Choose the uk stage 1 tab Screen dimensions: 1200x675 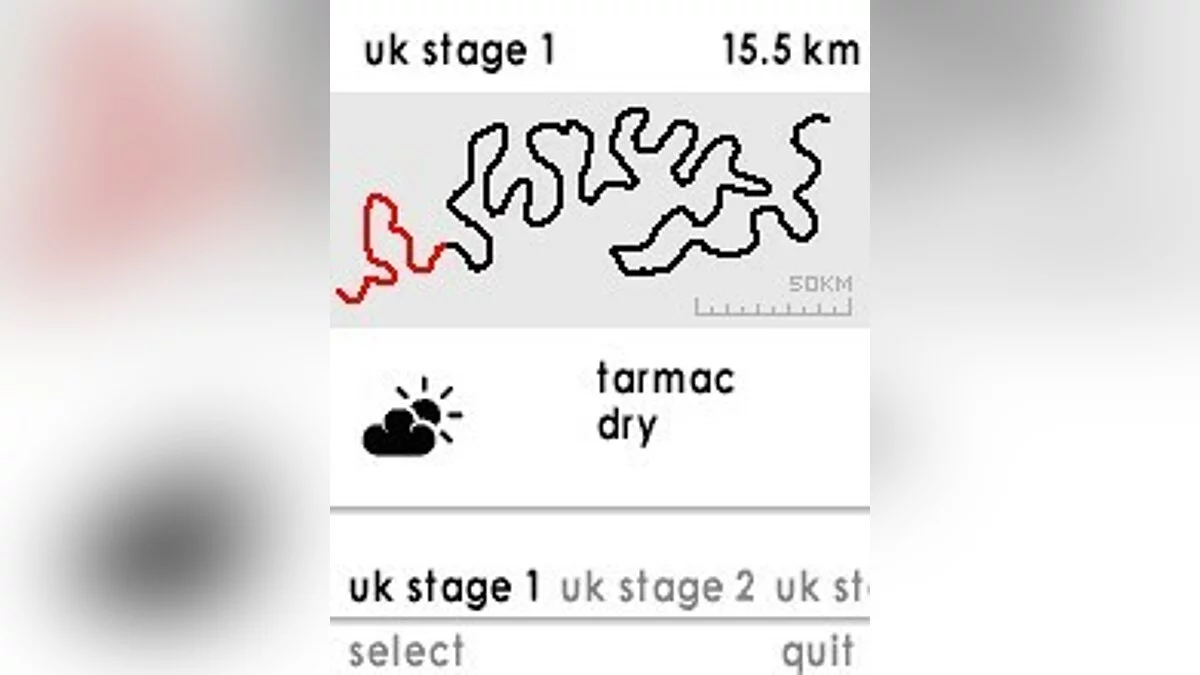click(444, 588)
